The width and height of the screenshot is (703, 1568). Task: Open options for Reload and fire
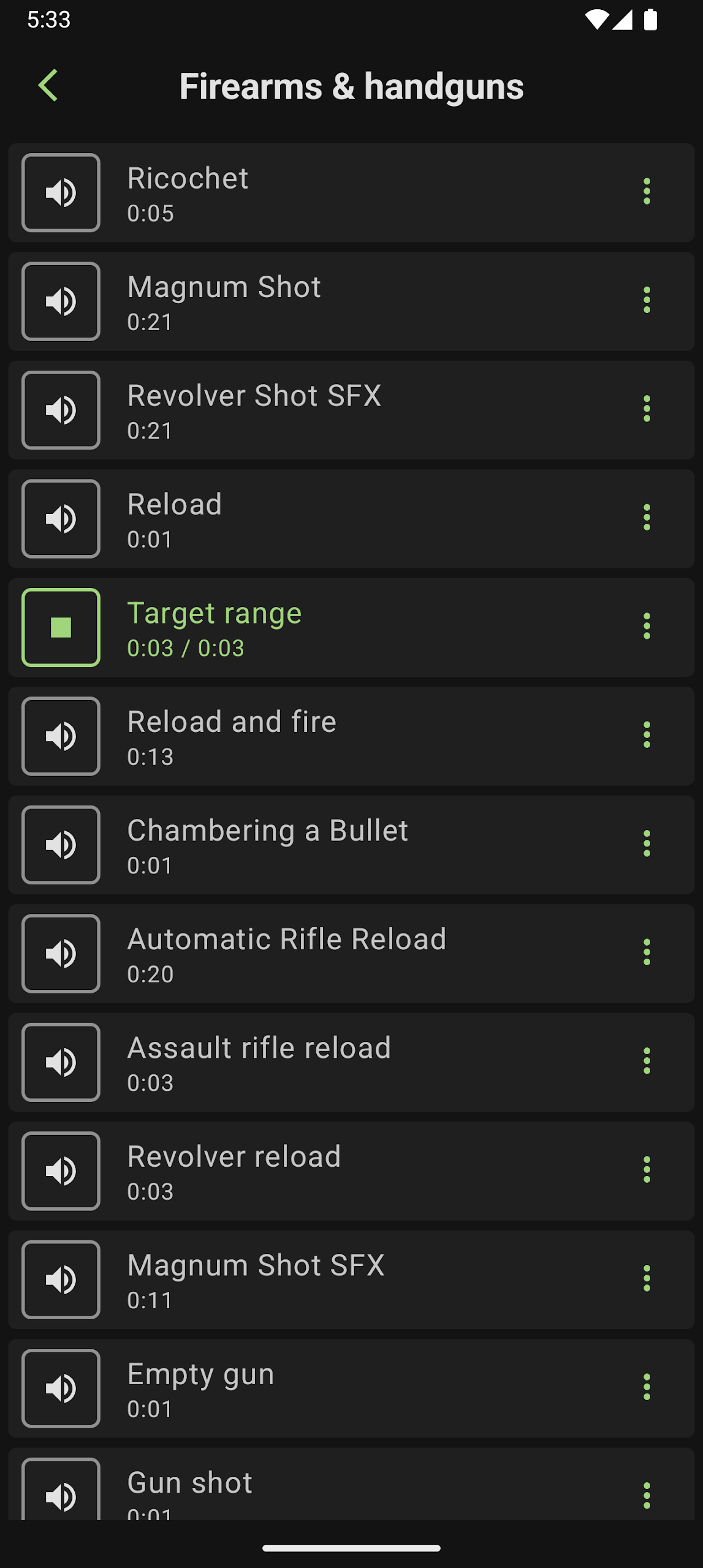click(x=647, y=735)
